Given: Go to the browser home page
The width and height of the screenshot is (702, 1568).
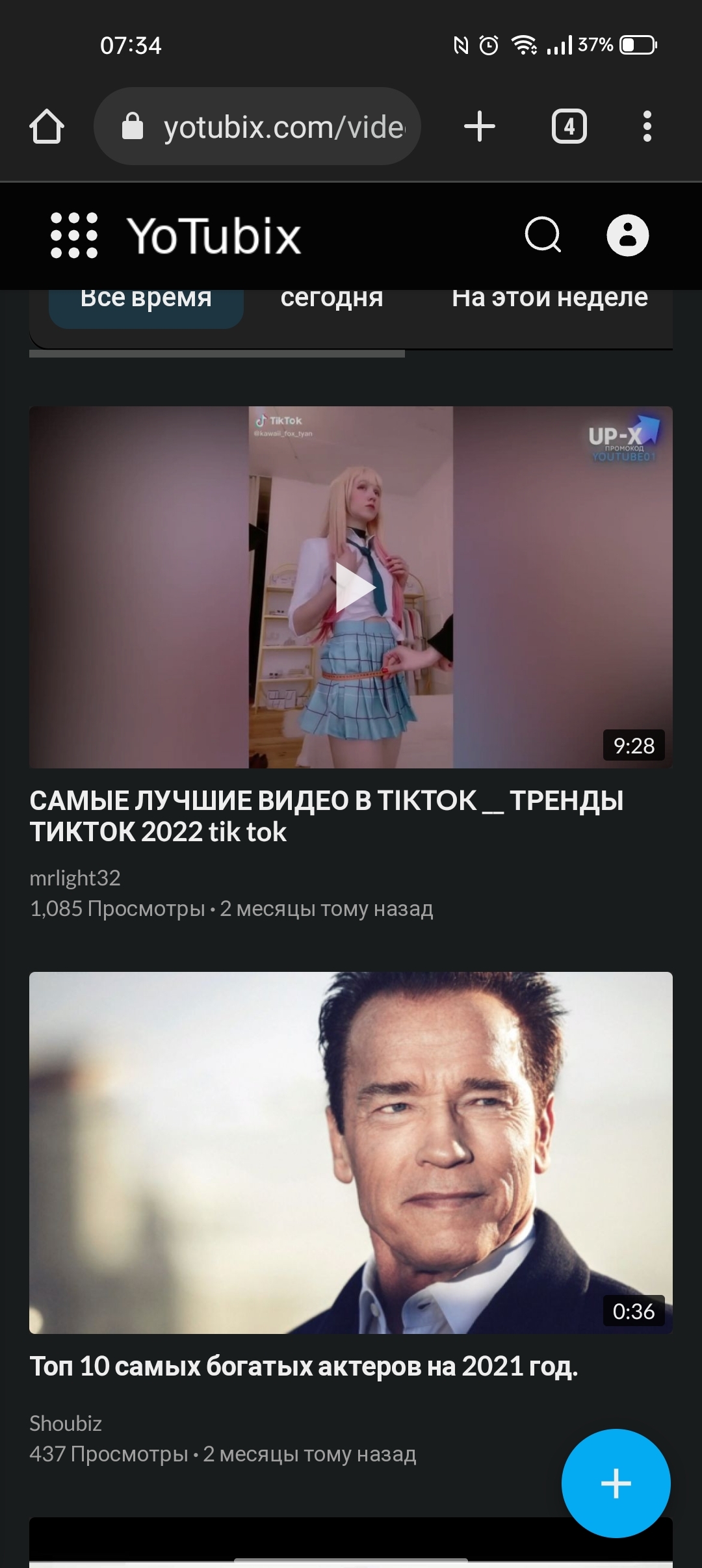Looking at the screenshot, I should pos(47,126).
